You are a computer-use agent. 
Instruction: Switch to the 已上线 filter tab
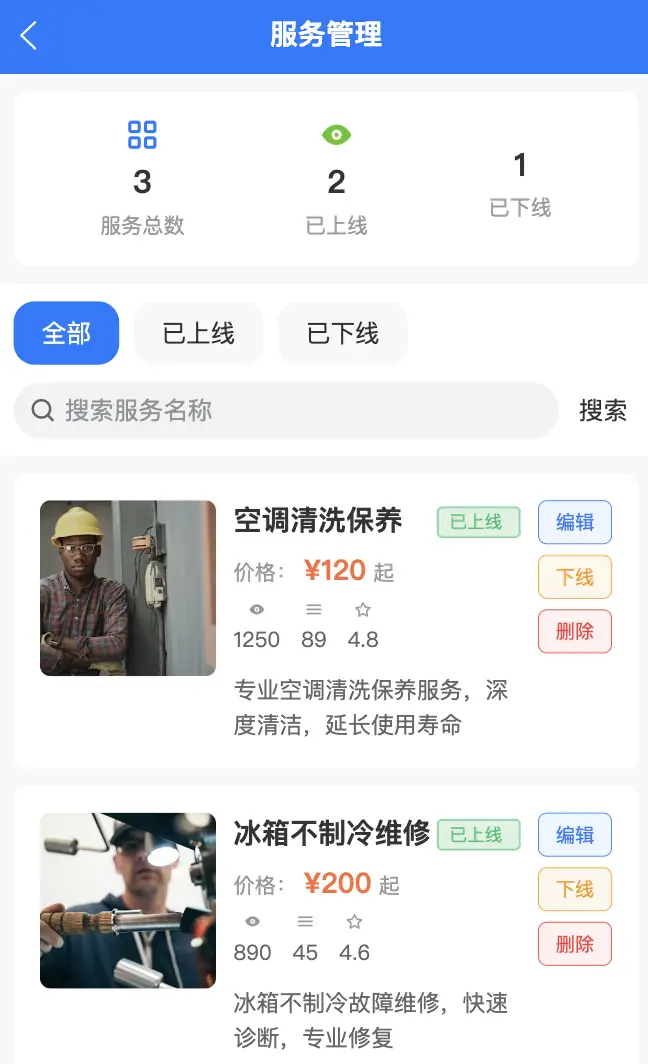[x=198, y=333]
